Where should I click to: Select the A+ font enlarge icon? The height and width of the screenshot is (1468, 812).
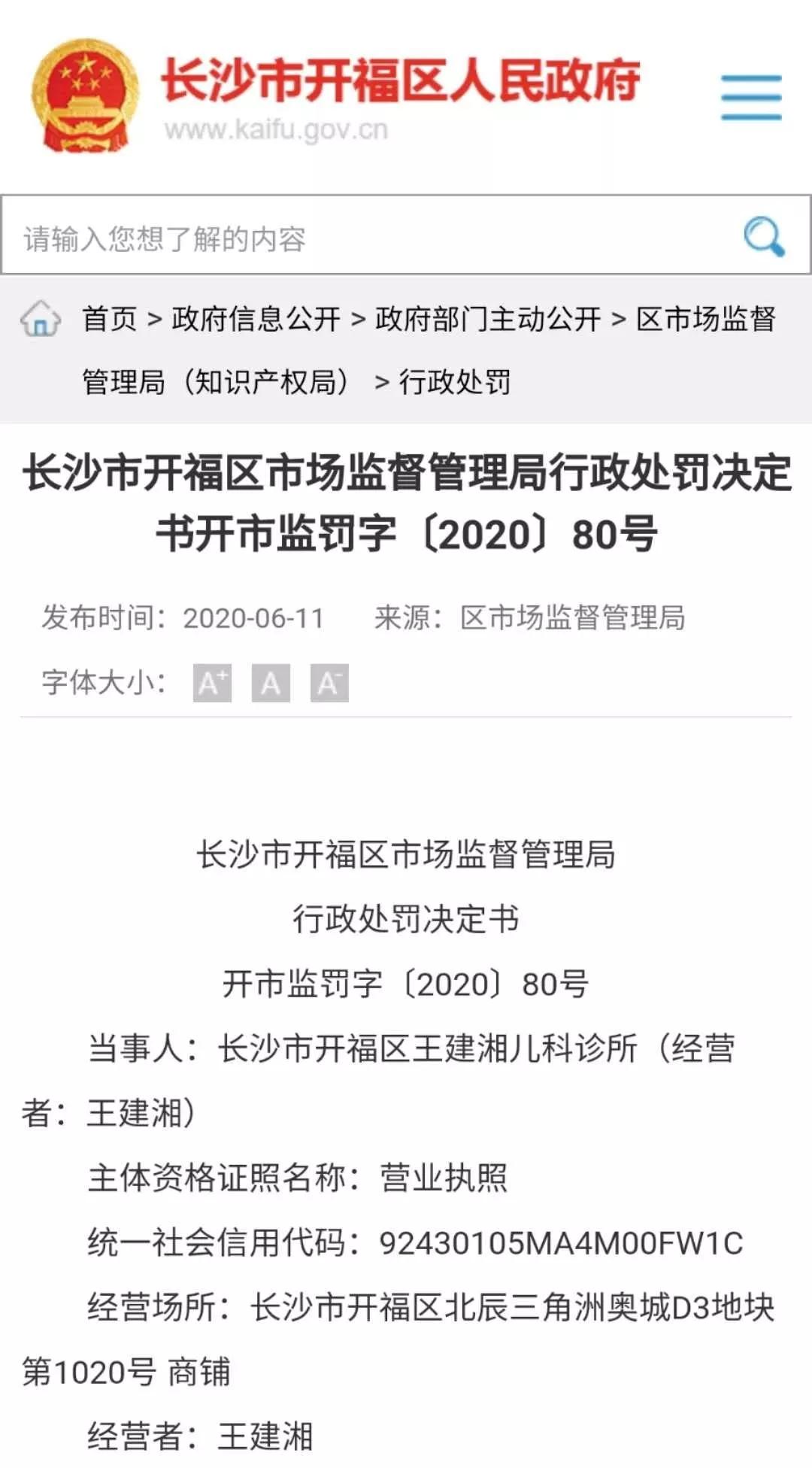[x=213, y=684]
